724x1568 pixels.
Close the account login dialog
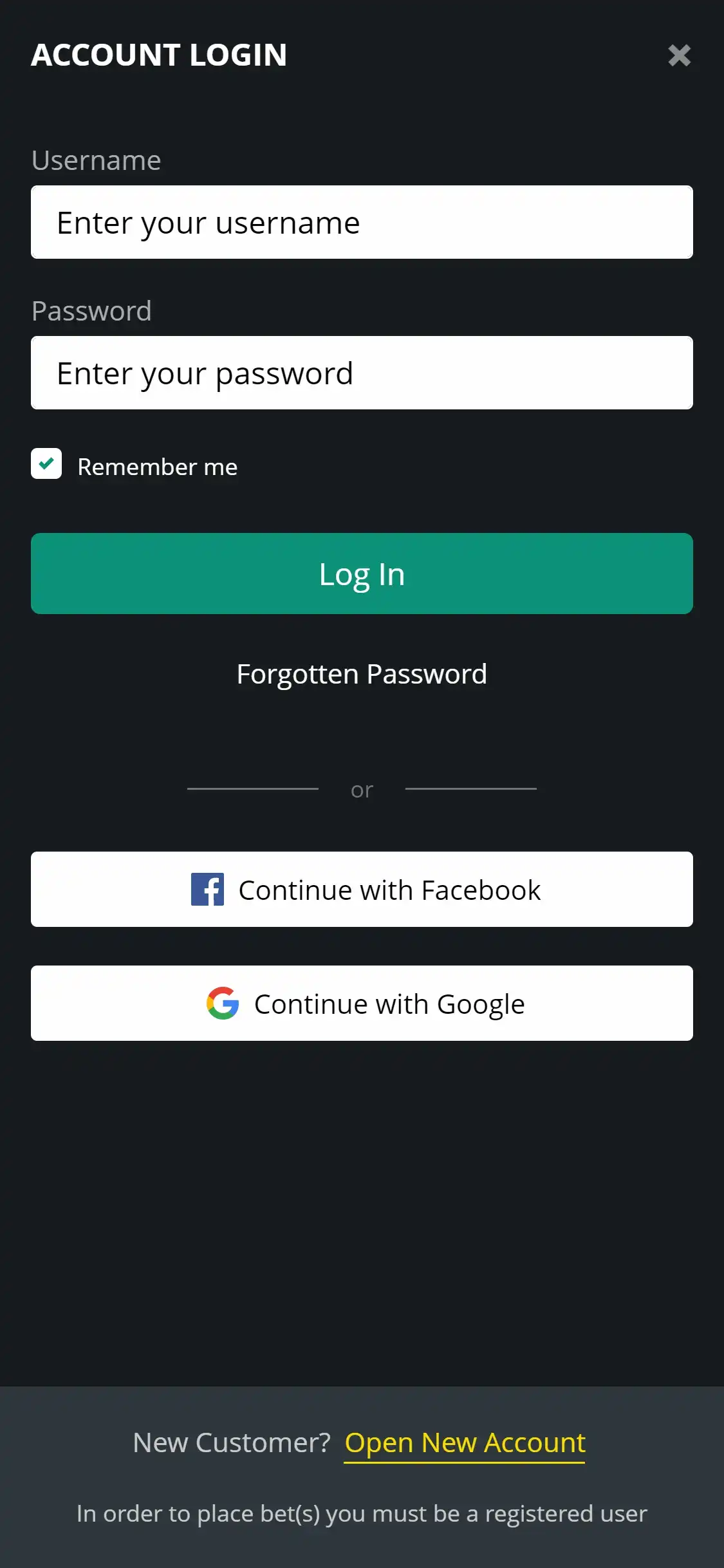tap(679, 55)
